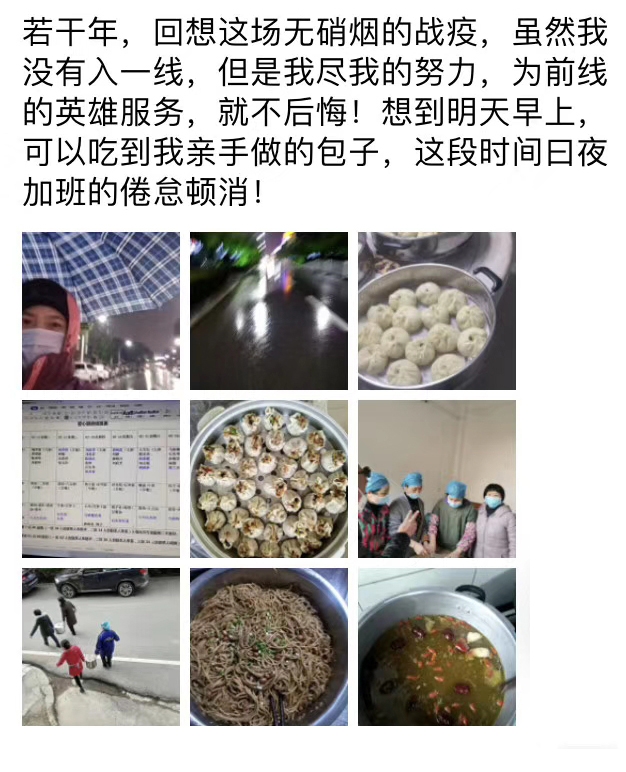Enlarge the brown noodles photo
This screenshot has height=772, width=626.
pyautogui.click(x=269, y=647)
